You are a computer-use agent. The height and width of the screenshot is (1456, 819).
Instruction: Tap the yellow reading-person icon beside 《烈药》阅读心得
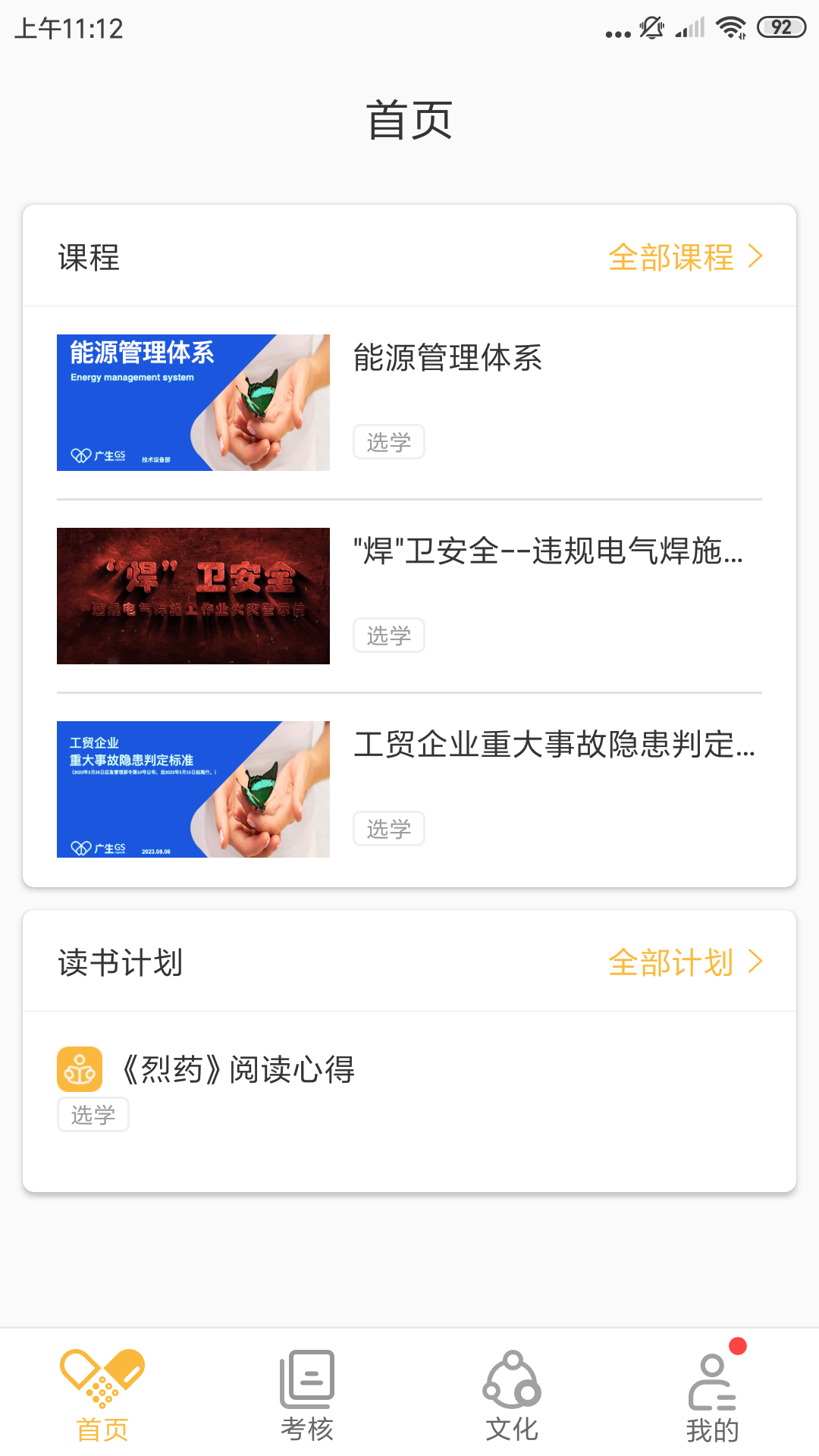(x=80, y=1069)
